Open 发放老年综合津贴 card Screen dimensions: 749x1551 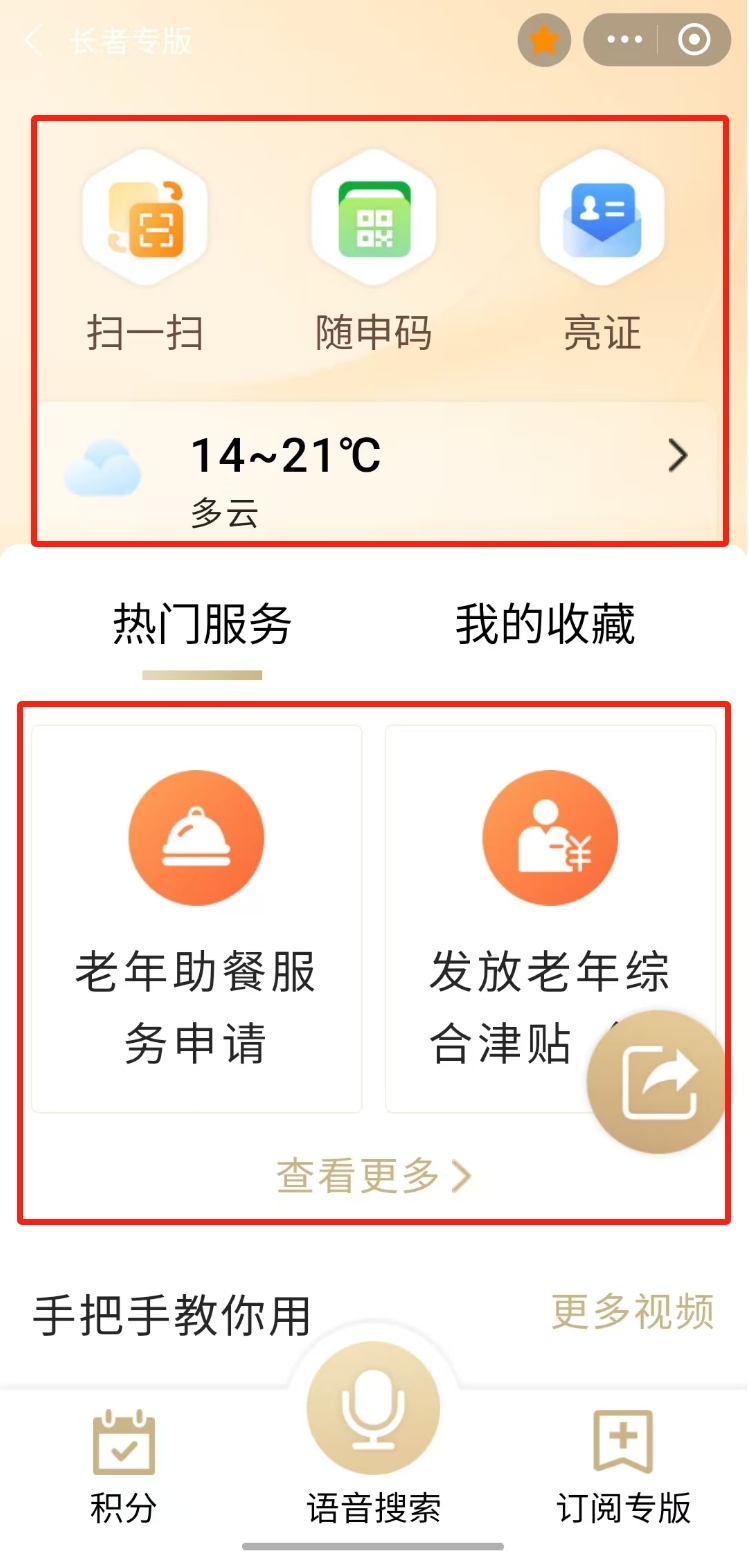tap(520, 918)
